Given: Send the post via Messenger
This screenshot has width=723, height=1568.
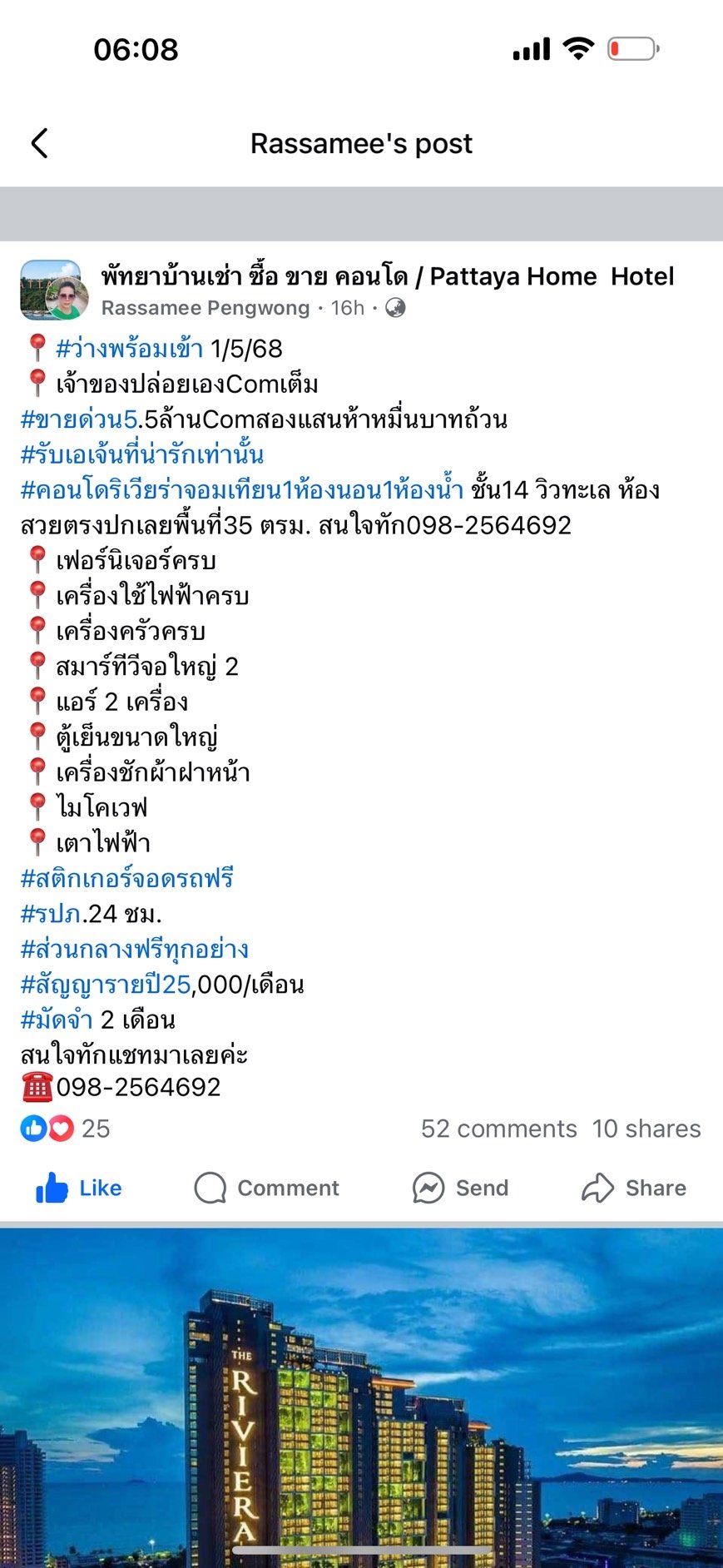Looking at the screenshot, I should point(460,1188).
